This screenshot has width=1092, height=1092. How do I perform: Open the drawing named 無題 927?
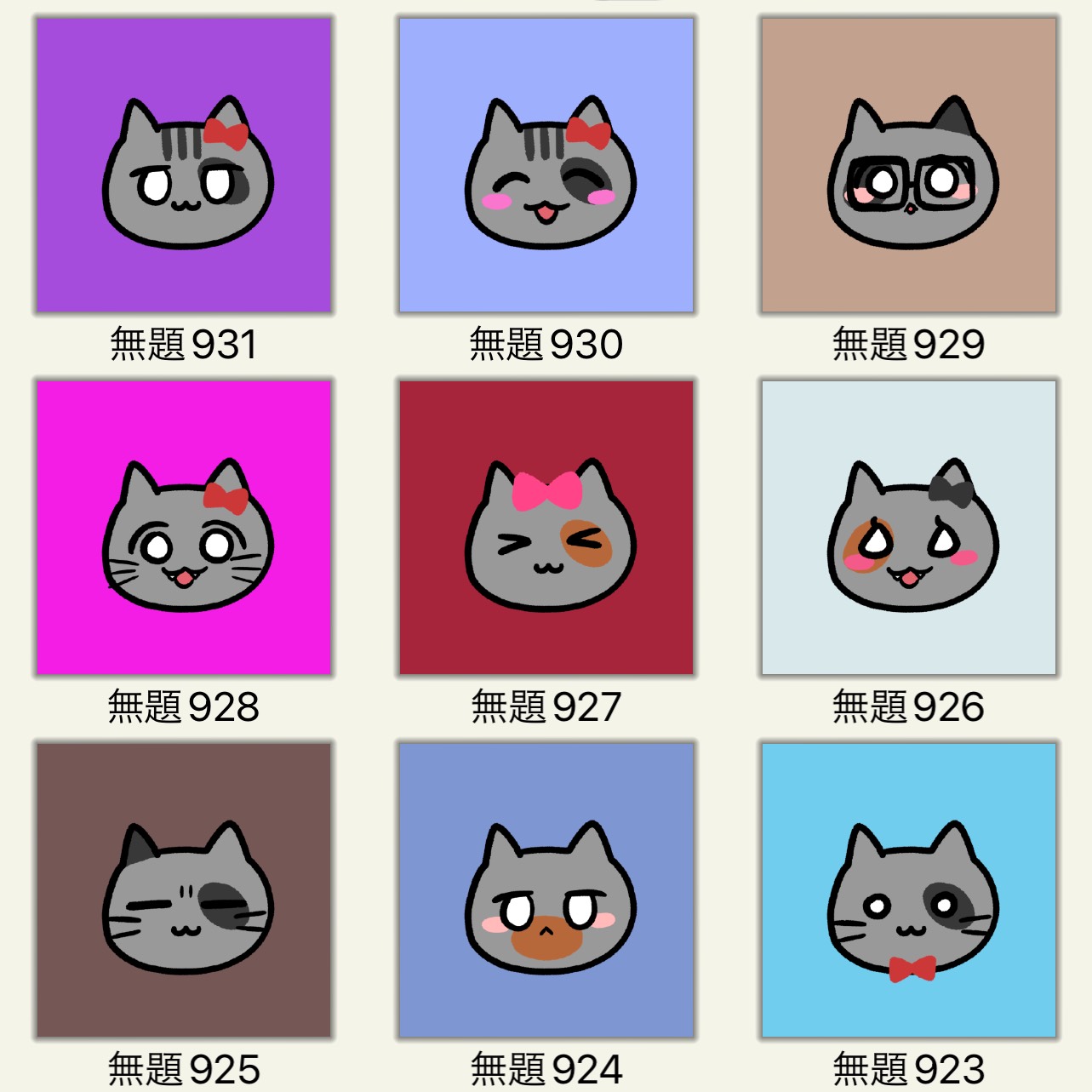546,528
